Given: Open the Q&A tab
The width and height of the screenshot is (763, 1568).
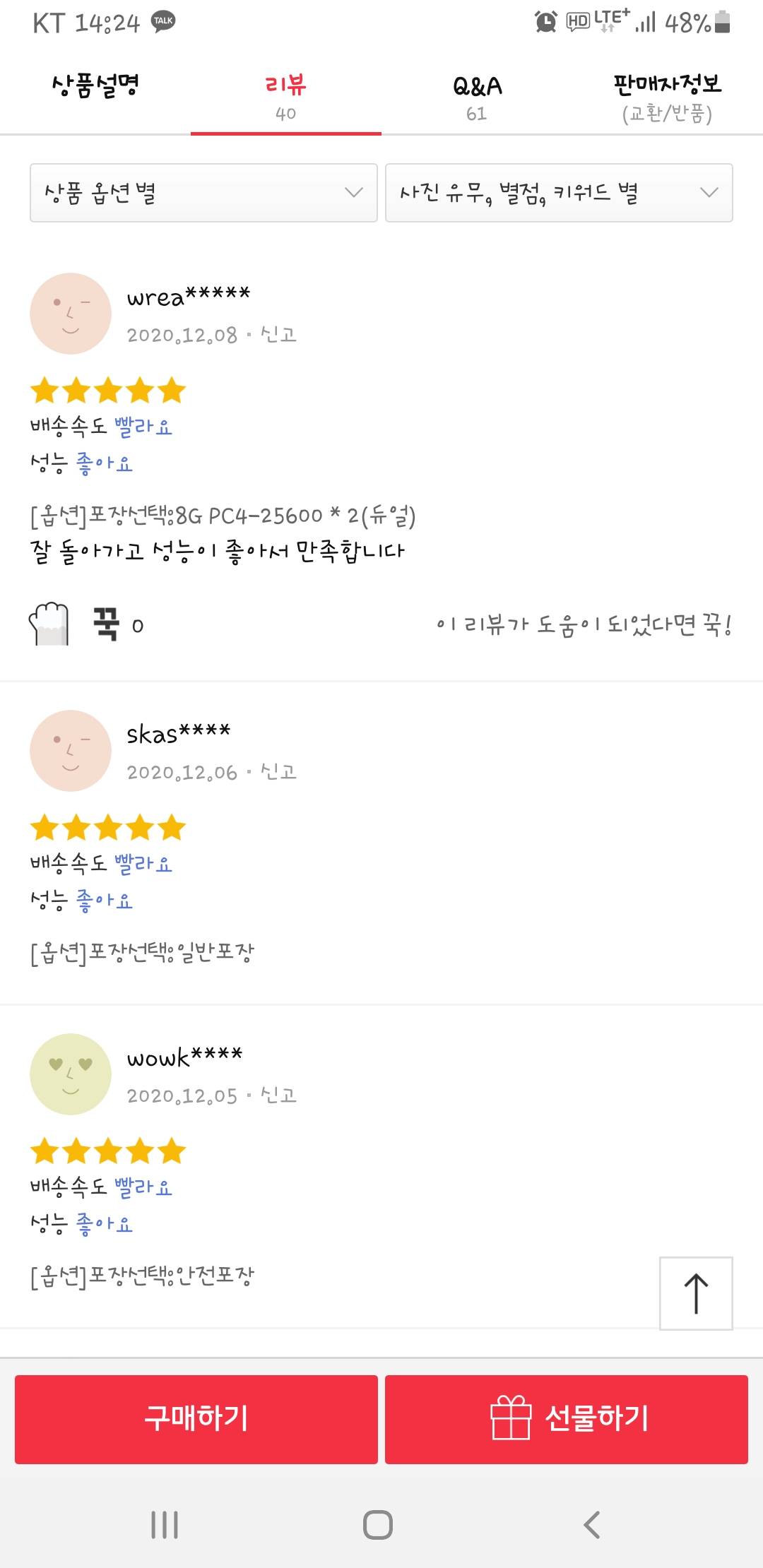Looking at the screenshot, I should (x=477, y=97).
